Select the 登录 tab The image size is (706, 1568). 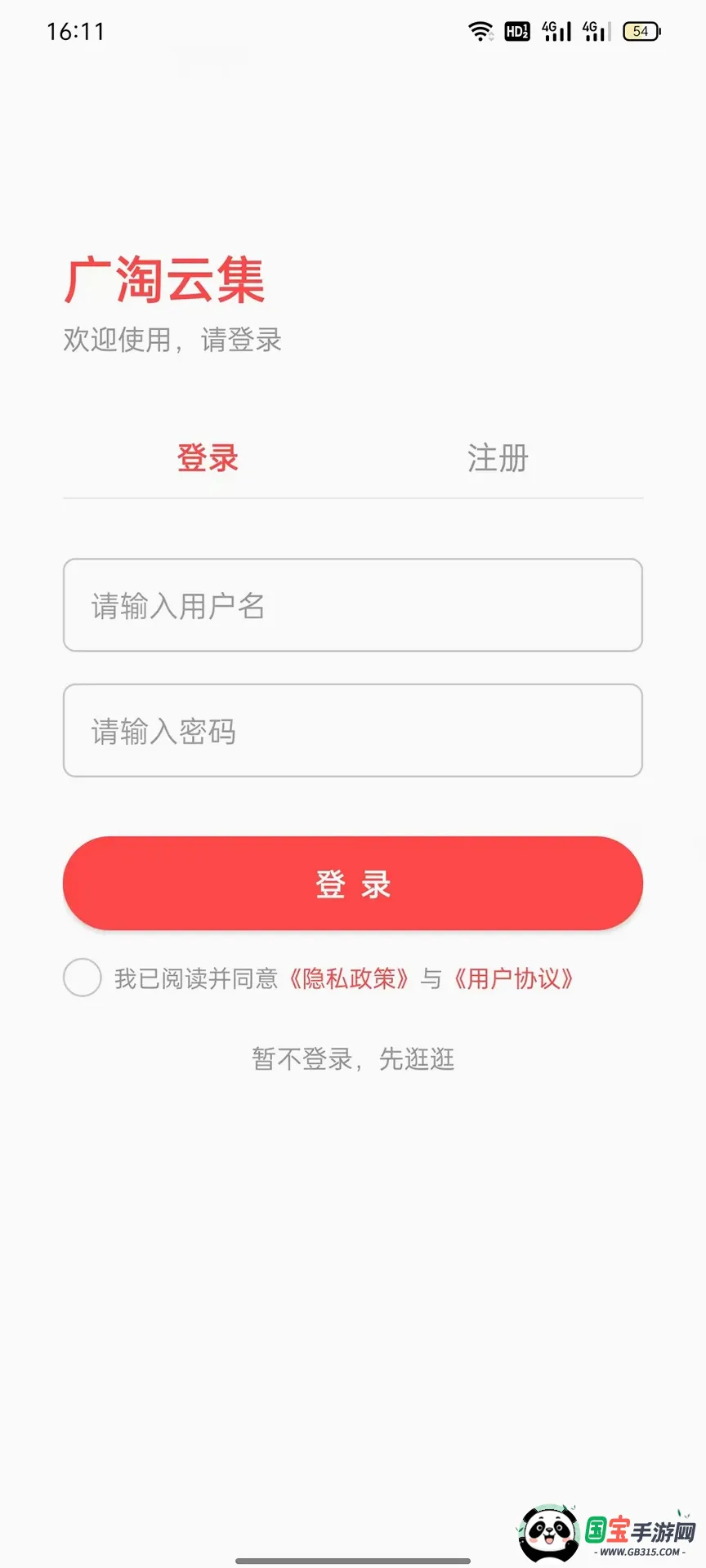(x=208, y=458)
